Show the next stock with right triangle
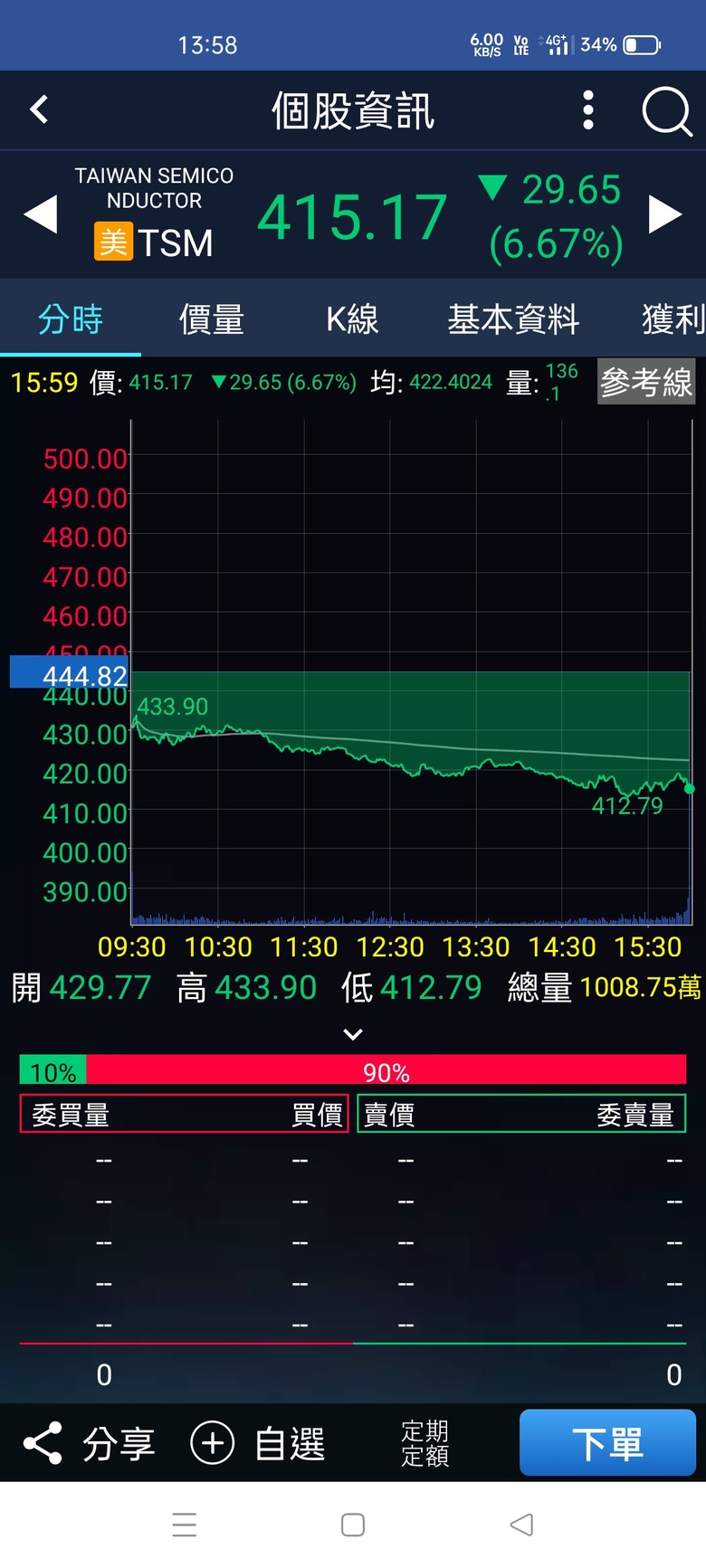706x1568 pixels. tap(665, 215)
